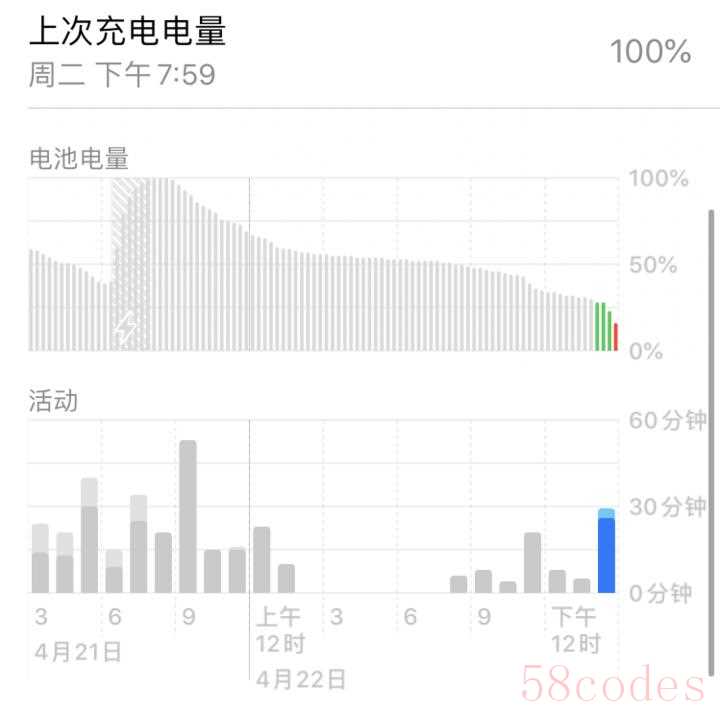The image size is (720, 714).
Task: Select the red battery level bar
Action: (616, 337)
